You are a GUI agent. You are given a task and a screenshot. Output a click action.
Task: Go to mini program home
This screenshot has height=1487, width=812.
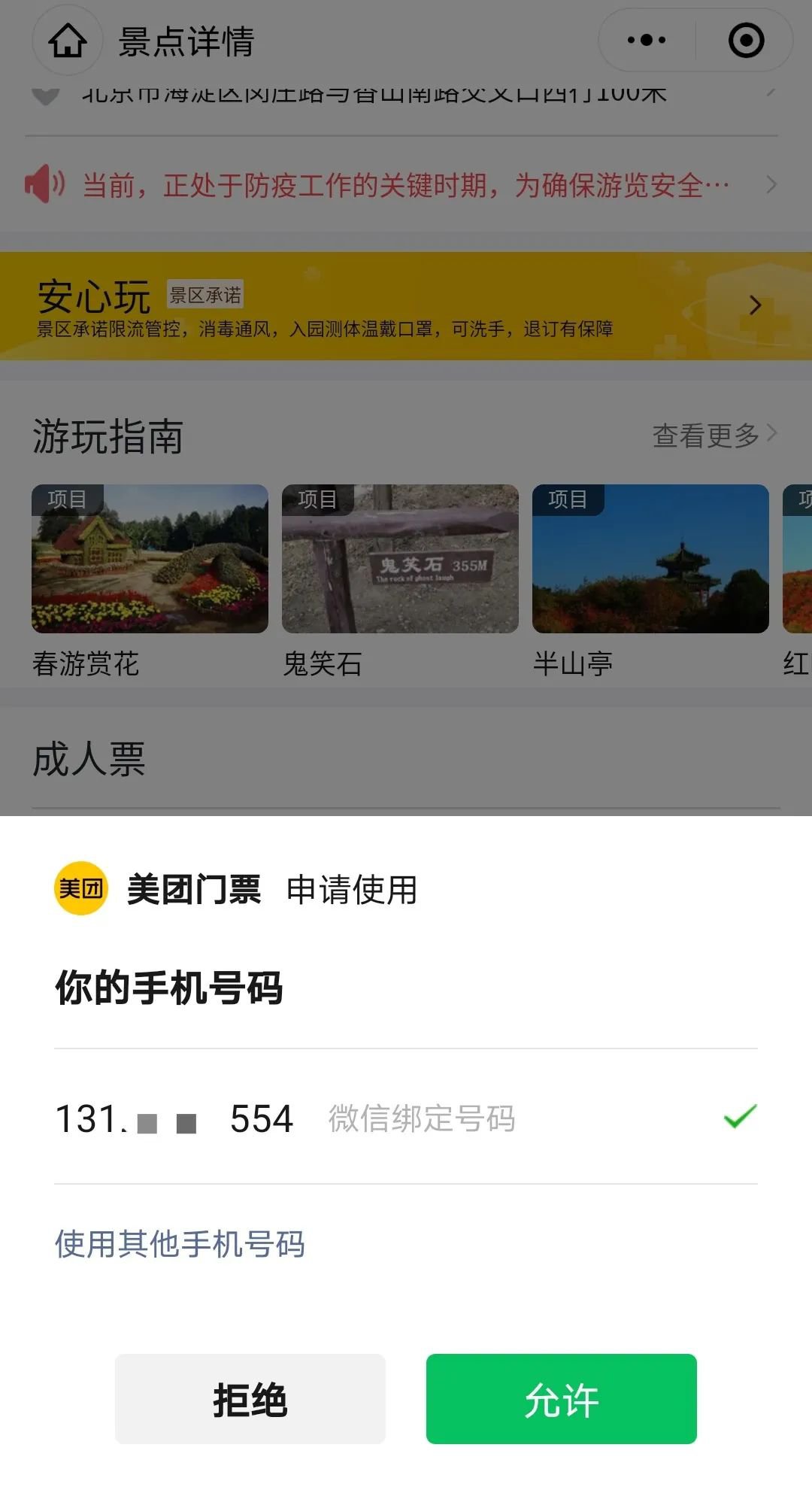[68, 41]
